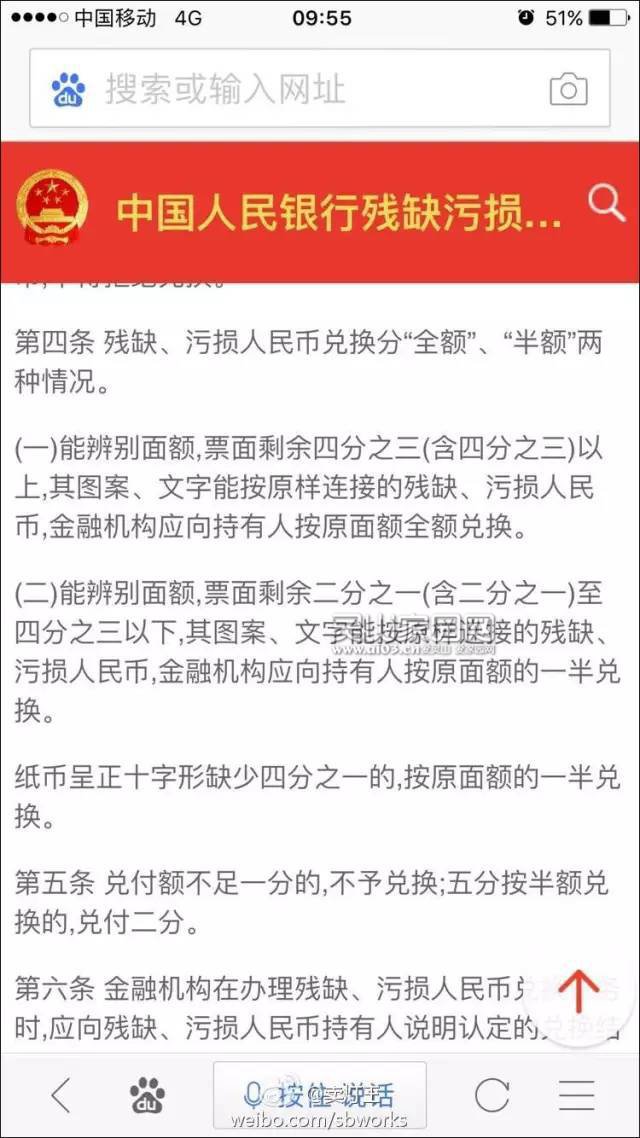Start voice input with 按住说话
This screenshot has height=1138, width=640.
click(x=319, y=1094)
